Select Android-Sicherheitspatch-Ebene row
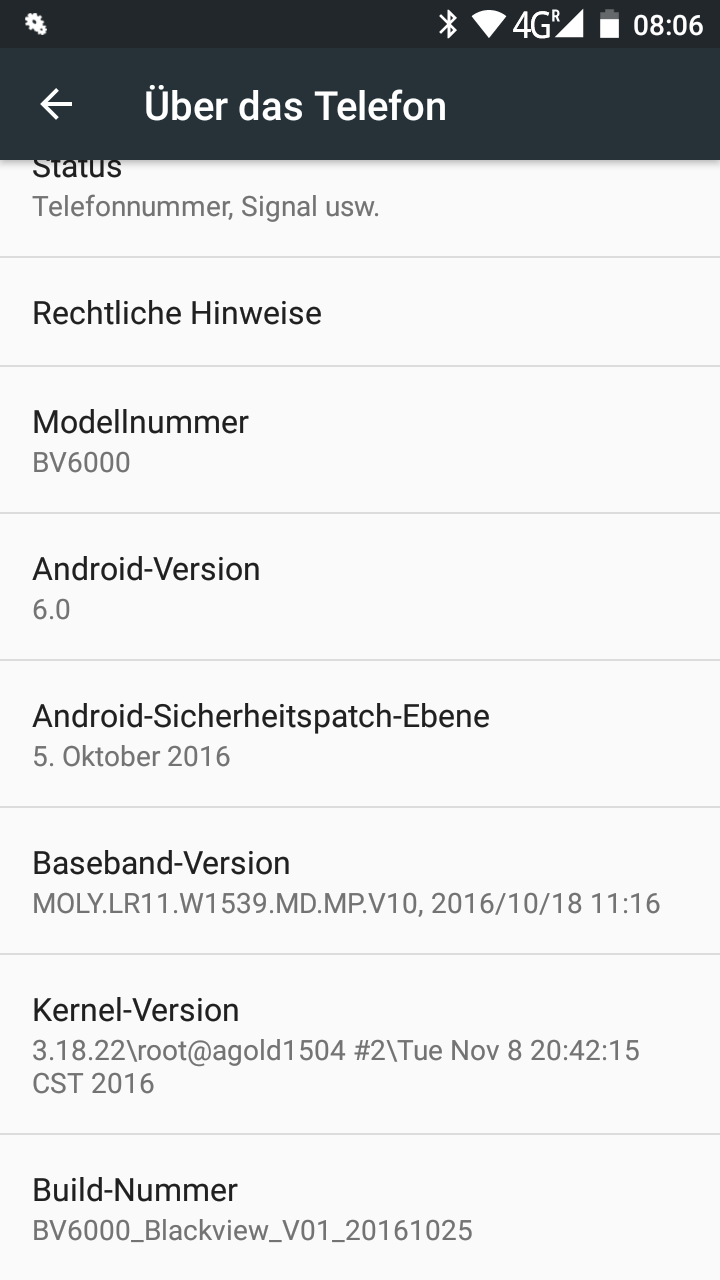The height and width of the screenshot is (1280, 720). pyautogui.click(x=360, y=733)
